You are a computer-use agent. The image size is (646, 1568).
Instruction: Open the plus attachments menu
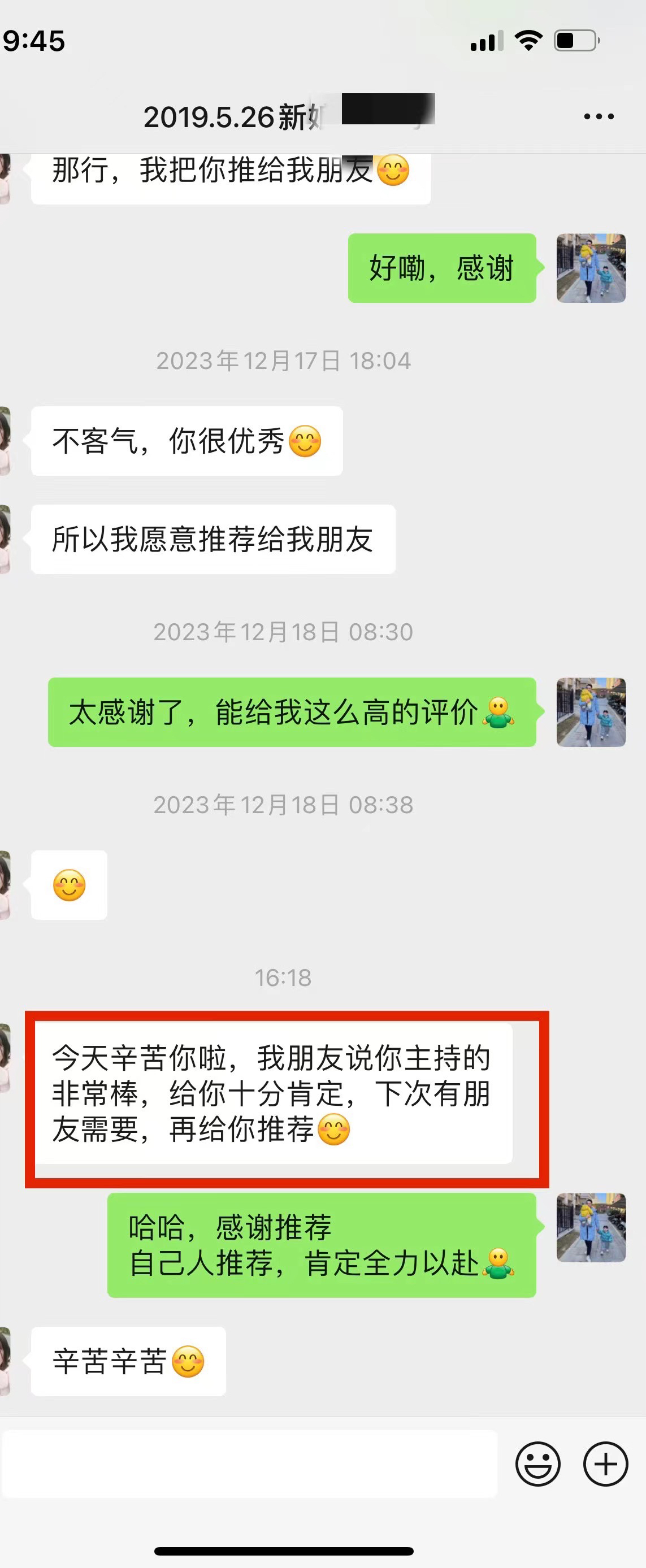click(x=605, y=1464)
